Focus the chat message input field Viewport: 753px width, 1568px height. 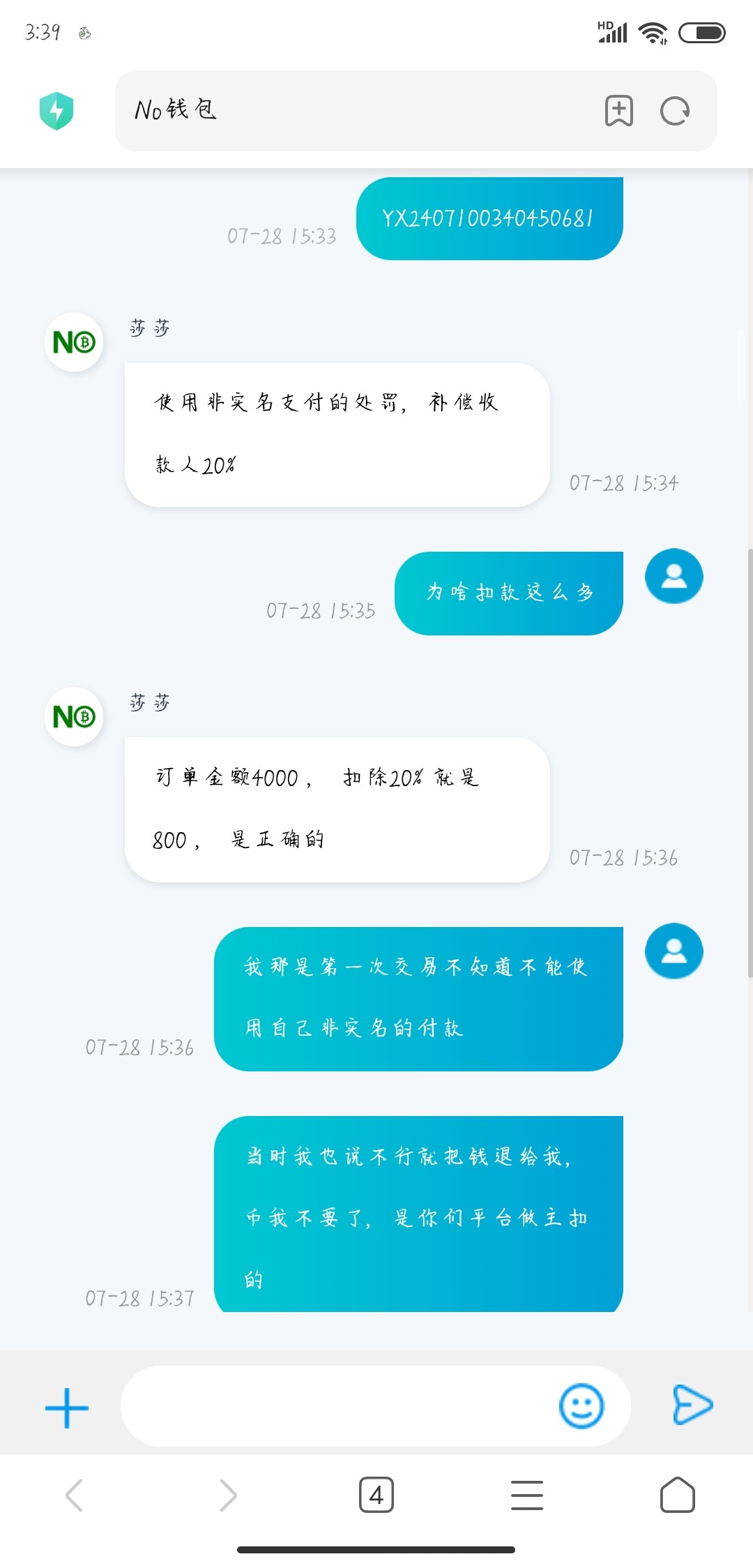335,1406
